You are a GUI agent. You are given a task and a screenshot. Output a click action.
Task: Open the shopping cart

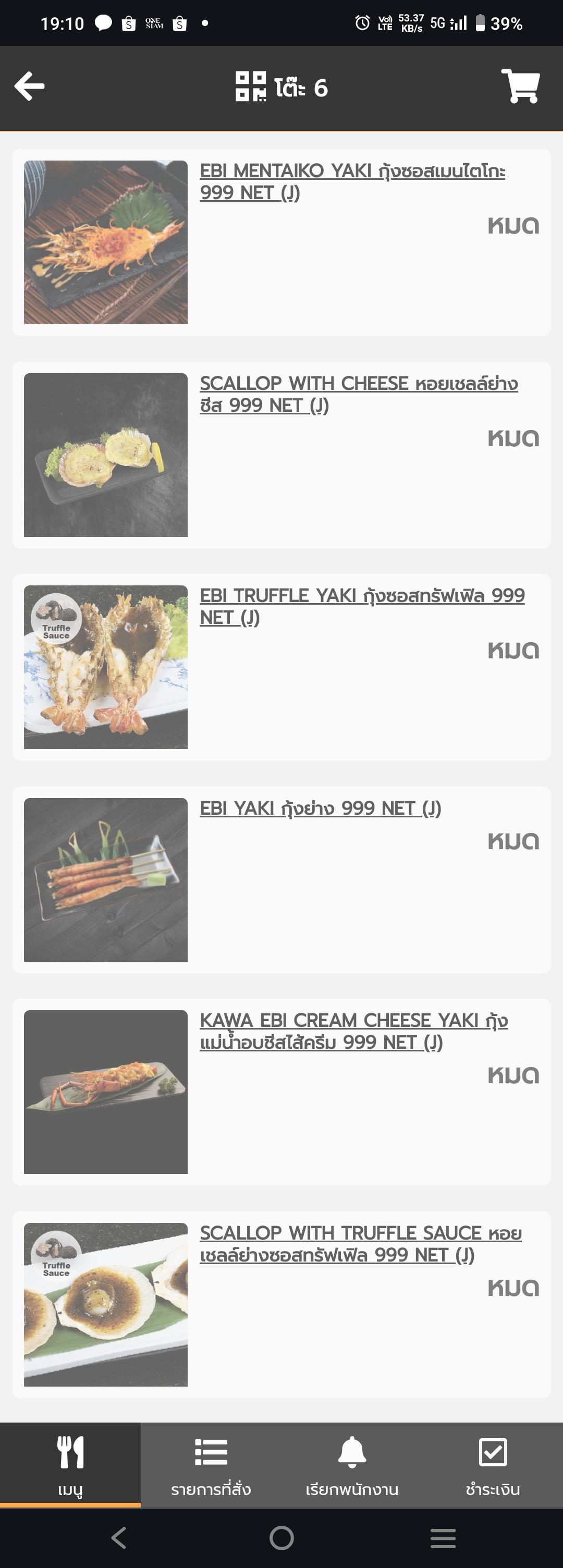pos(520,86)
